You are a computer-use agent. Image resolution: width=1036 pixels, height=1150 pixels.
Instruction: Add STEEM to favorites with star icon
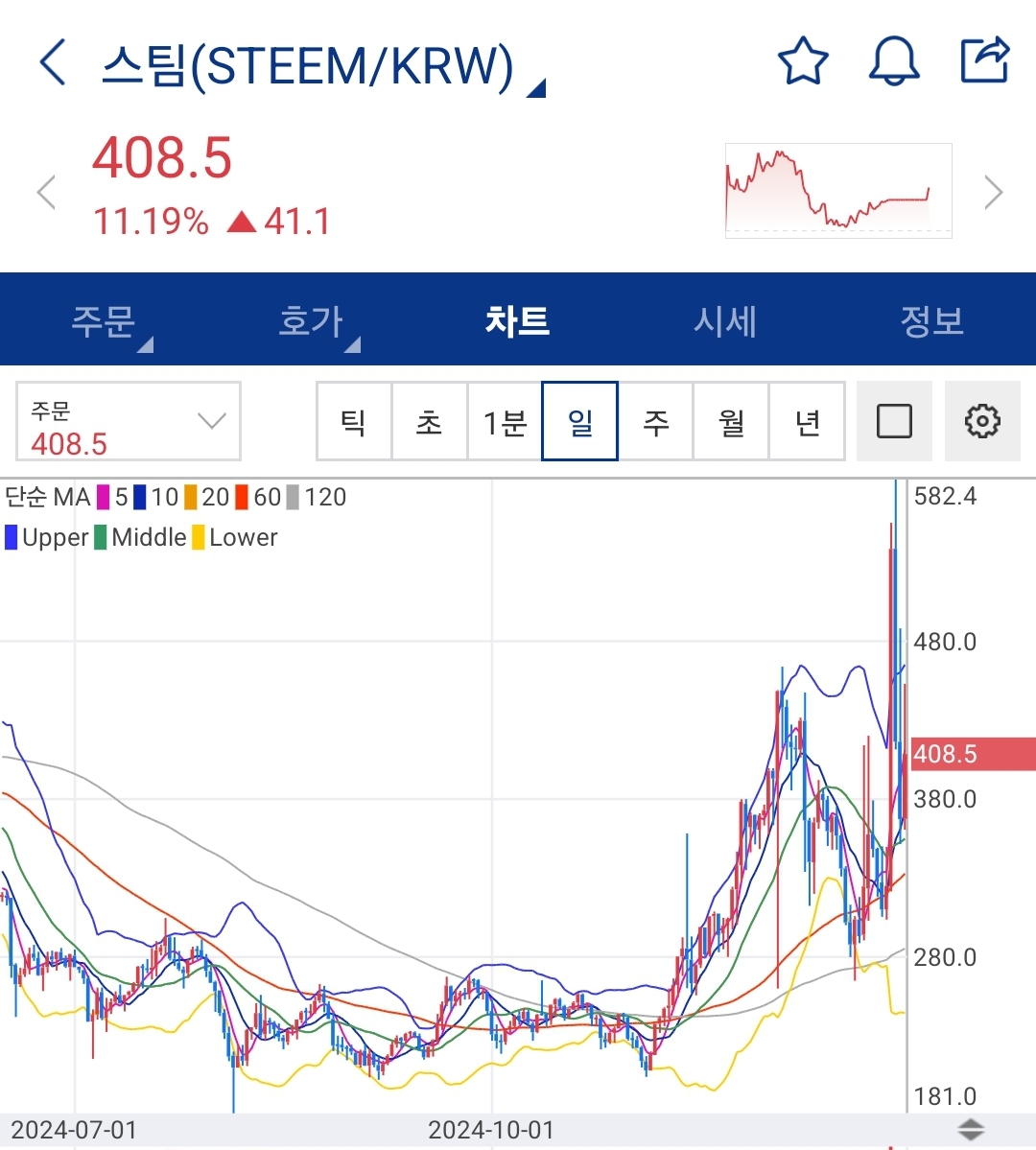coord(802,62)
